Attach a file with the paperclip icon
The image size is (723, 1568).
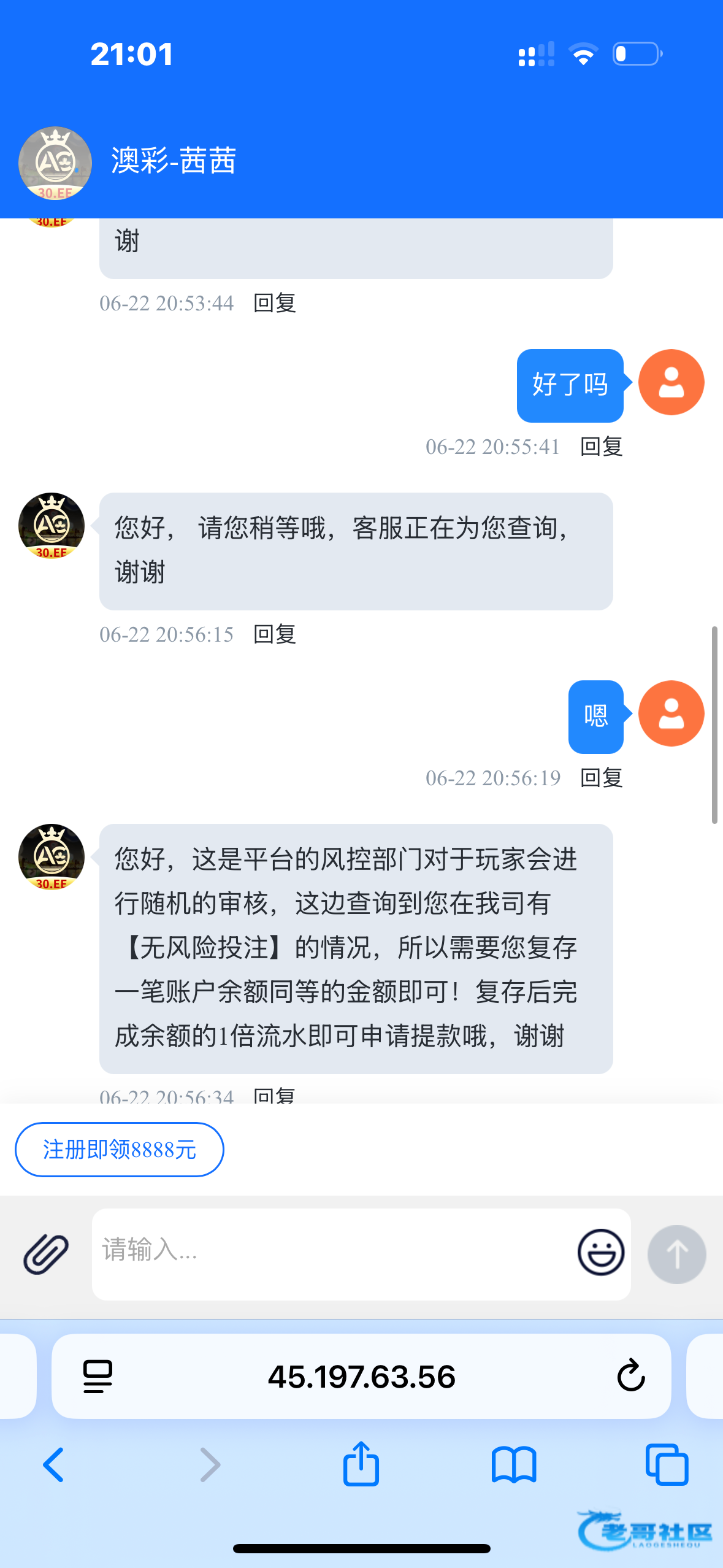coord(46,1253)
